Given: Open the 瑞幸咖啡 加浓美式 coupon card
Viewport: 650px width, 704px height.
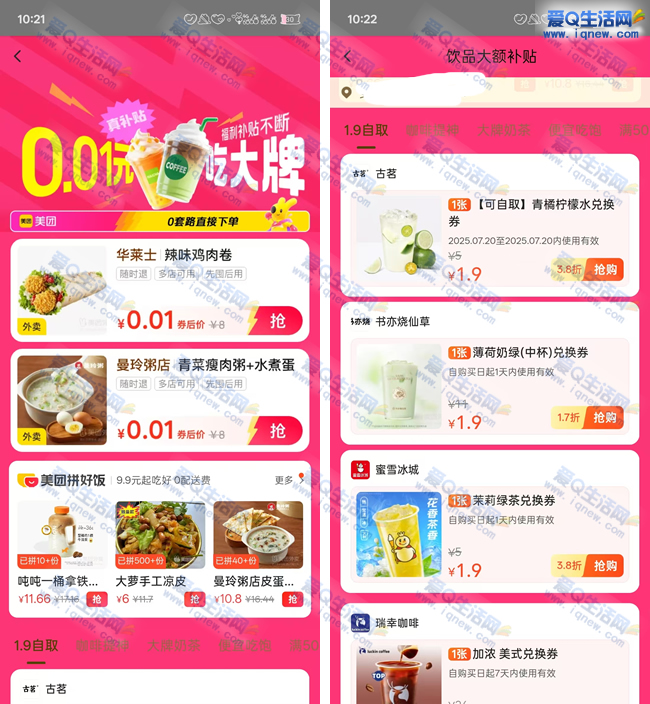Looking at the screenshot, I should point(490,670).
